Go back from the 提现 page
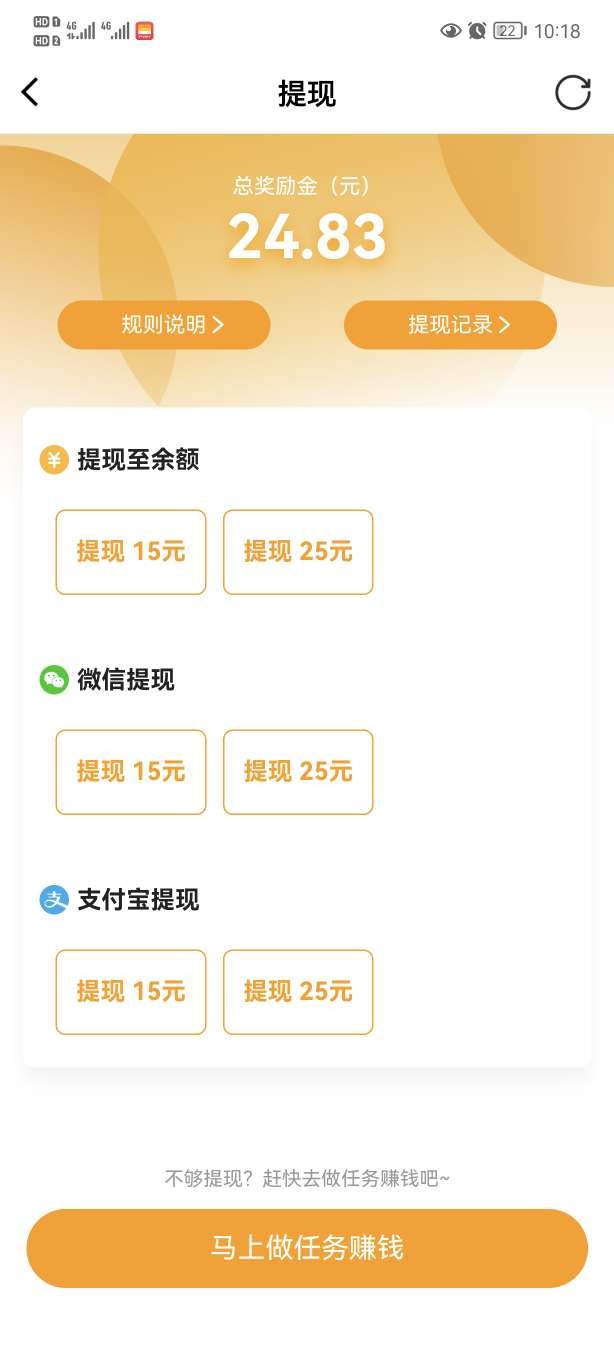The height and width of the screenshot is (1350, 614). pyautogui.click(x=30, y=93)
